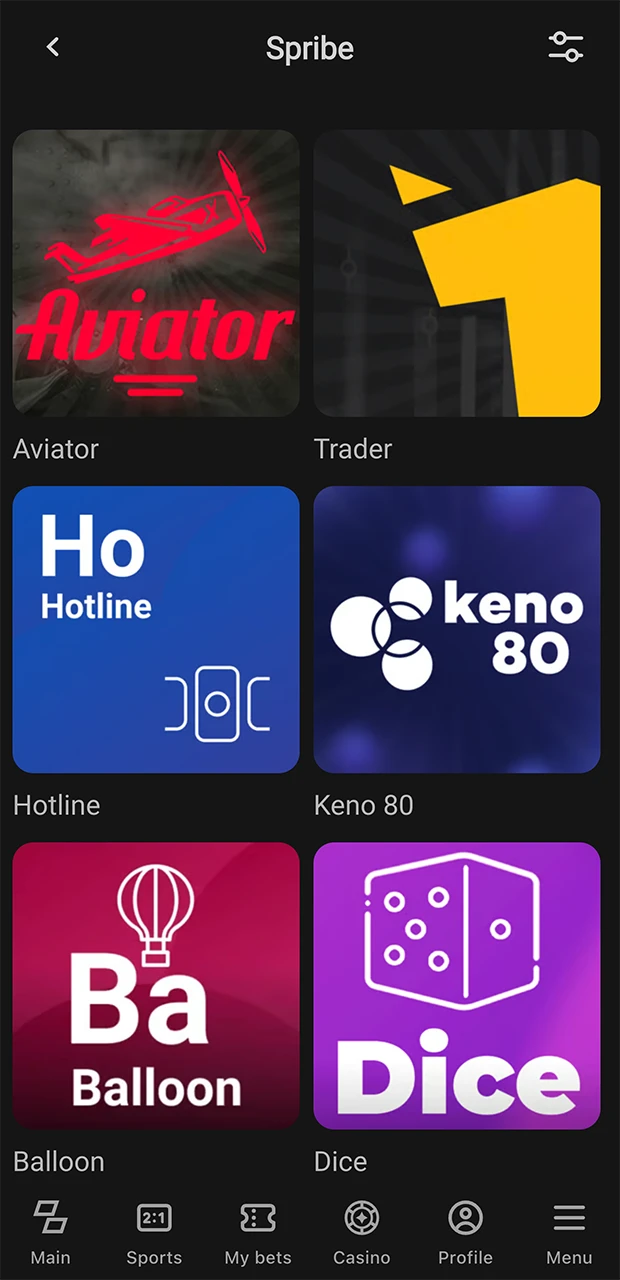Switch to the Casino tab
This screenshot has height=1280, width=620.
[x=361, y=1232]
